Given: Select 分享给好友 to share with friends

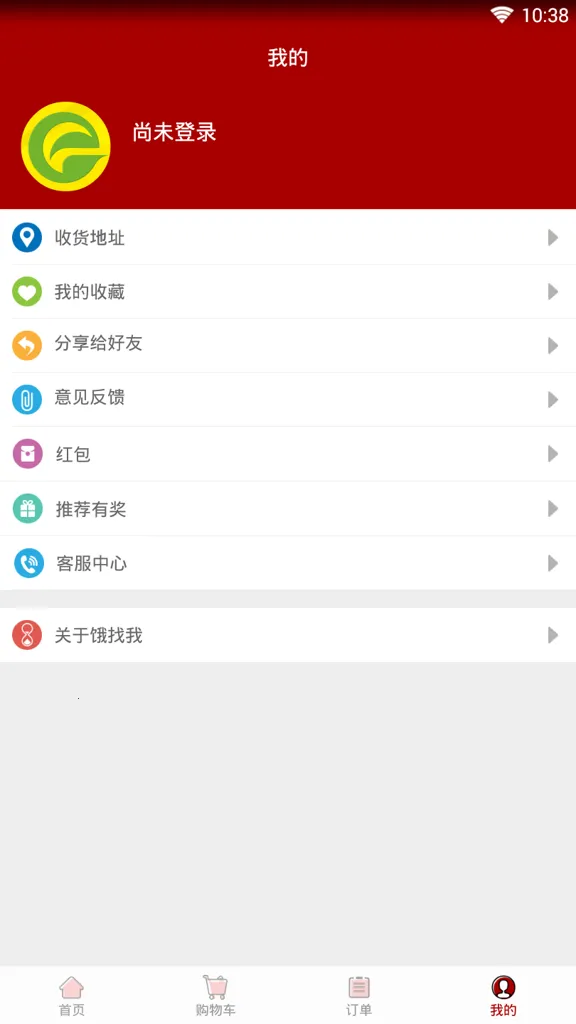Looking at the screenshot, I should coord(288,345).
